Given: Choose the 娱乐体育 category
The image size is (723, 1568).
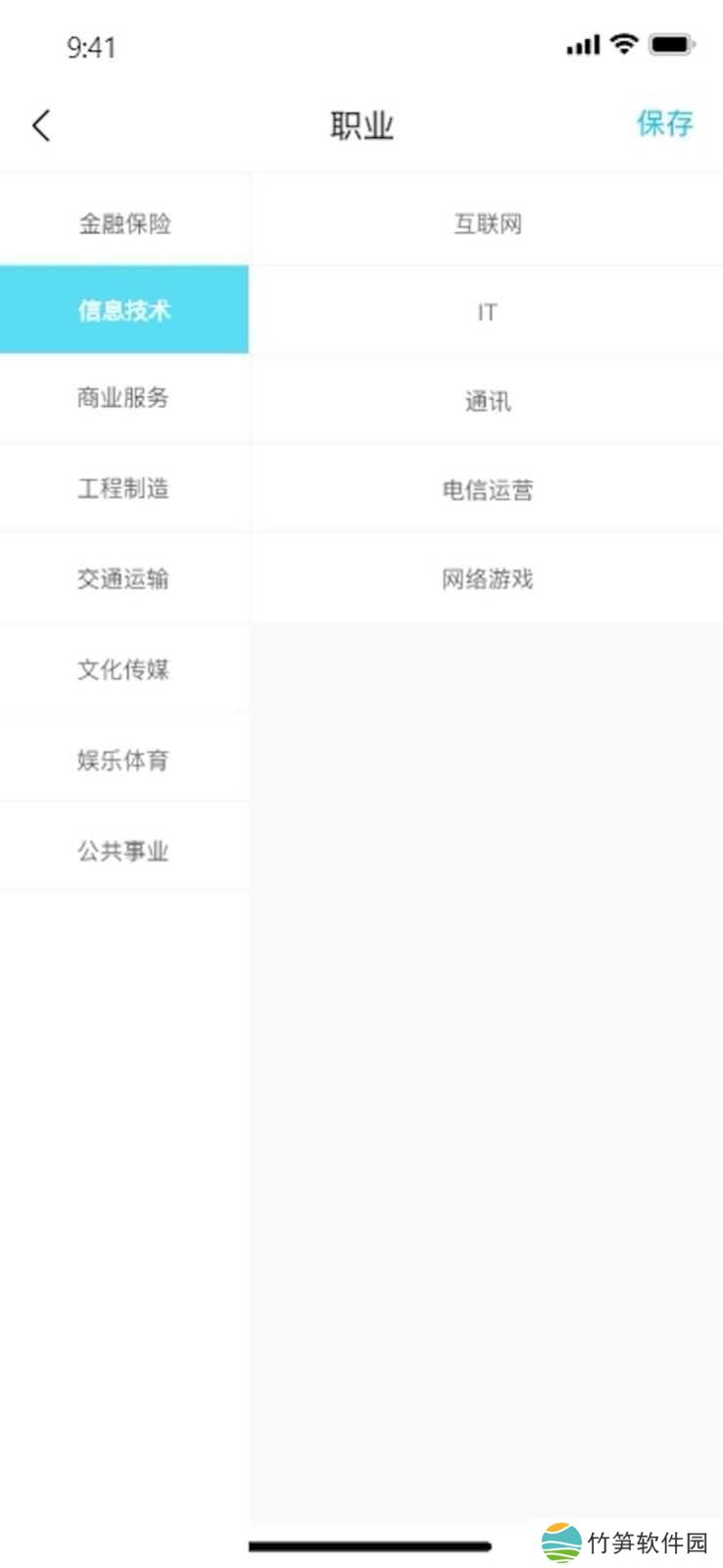Looking at the screenshot, I should 124,759.
